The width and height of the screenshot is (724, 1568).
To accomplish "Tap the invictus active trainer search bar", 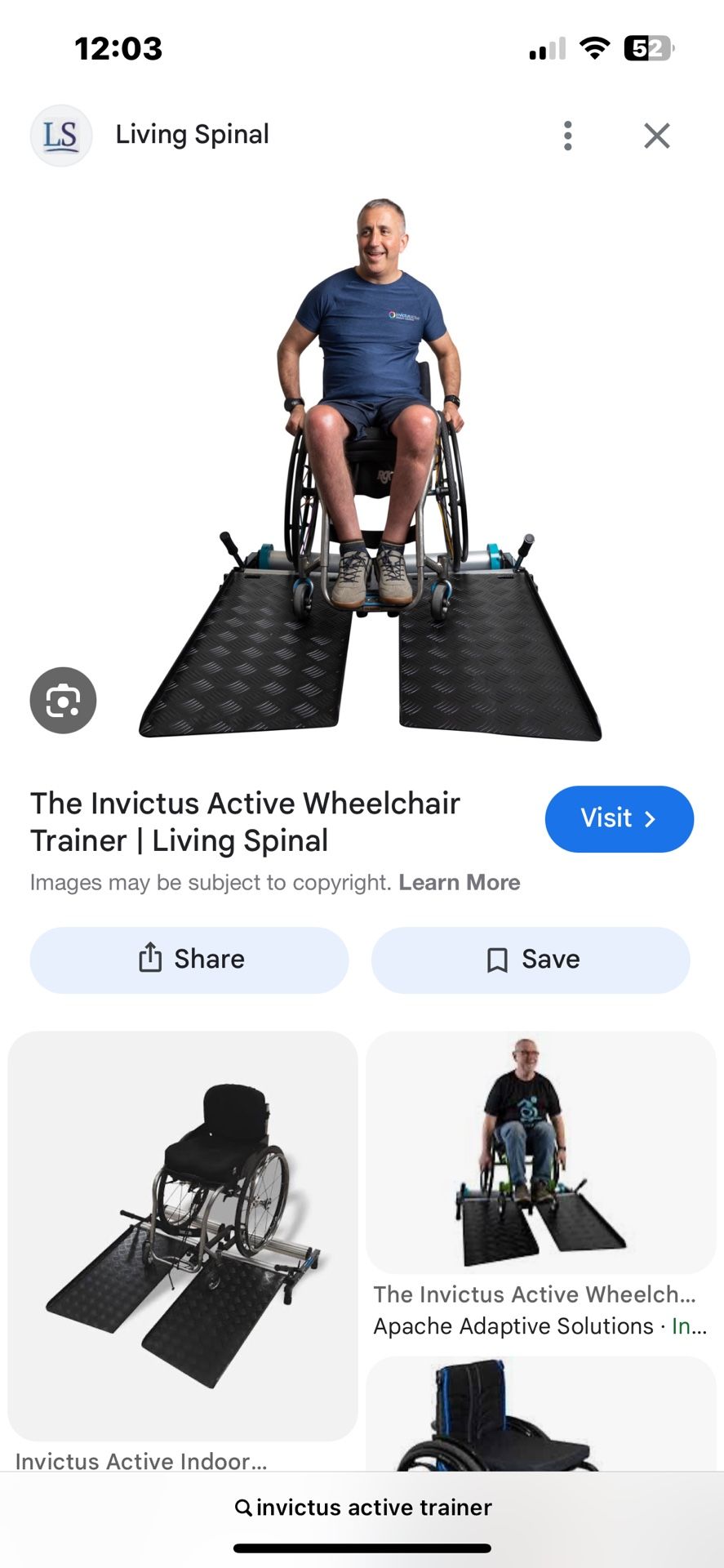I will click(362, 1508).
